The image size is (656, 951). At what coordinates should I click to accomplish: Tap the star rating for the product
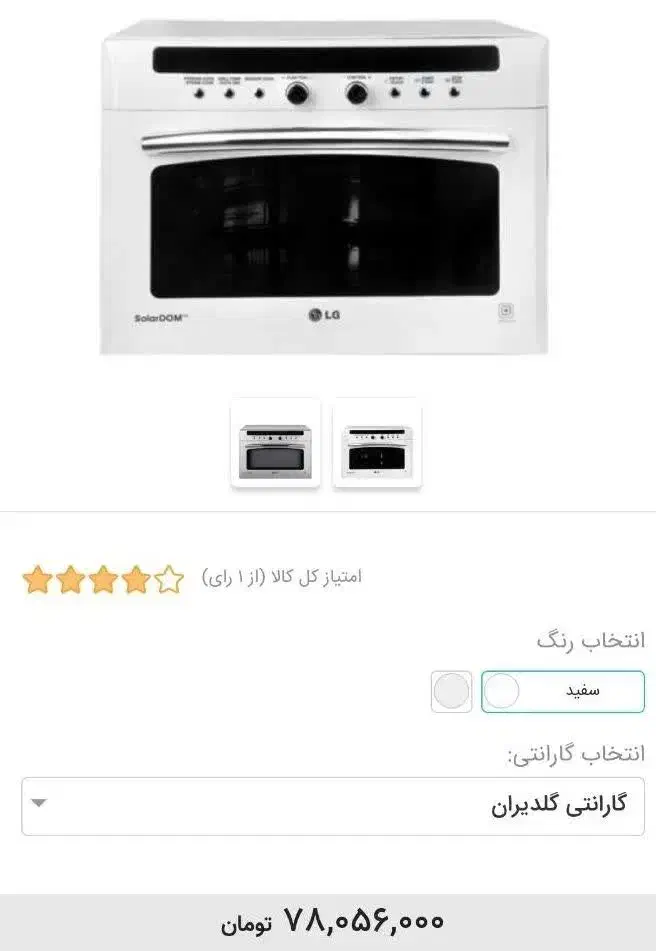103,580
